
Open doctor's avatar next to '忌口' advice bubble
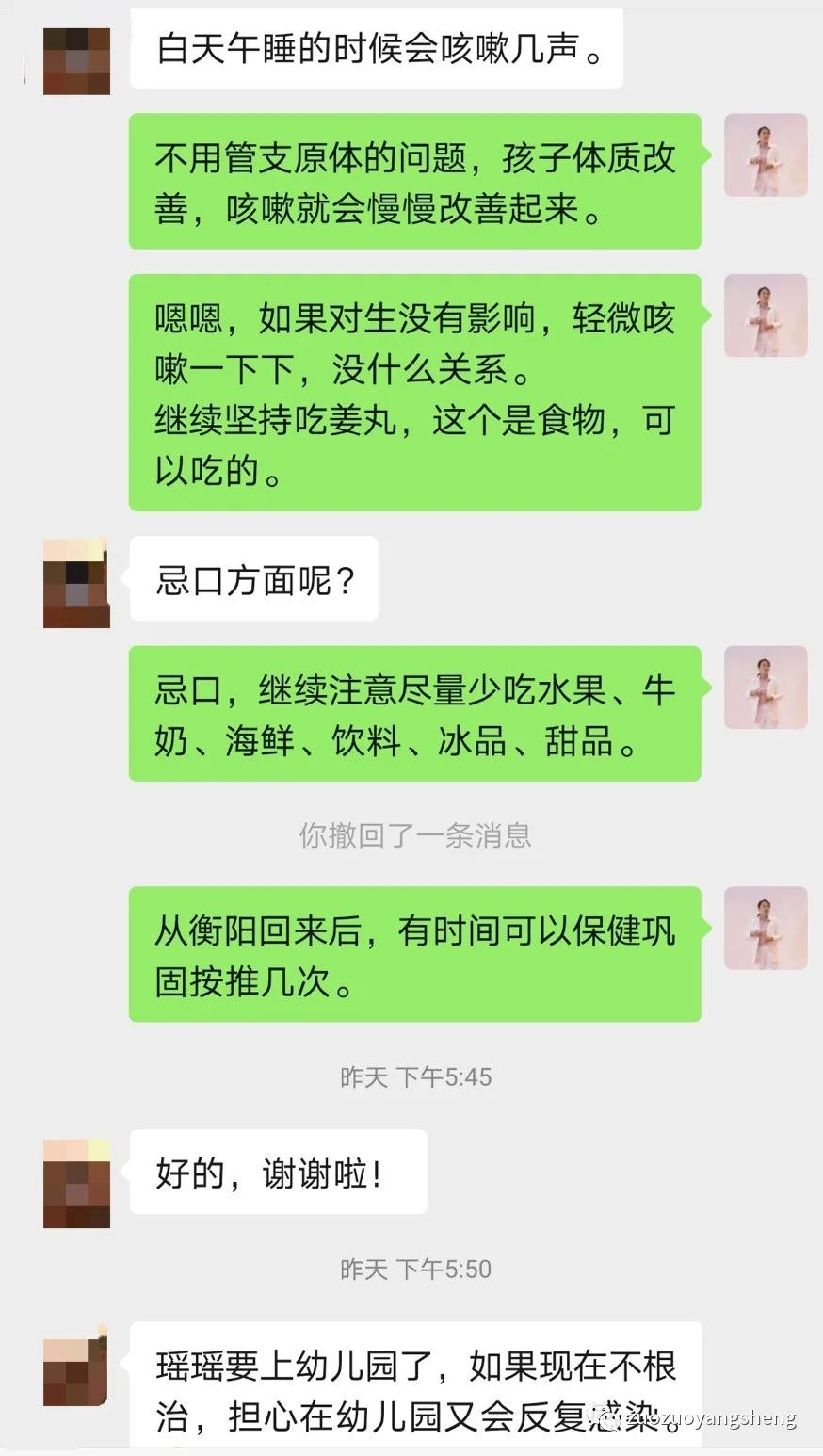(767, 688)
